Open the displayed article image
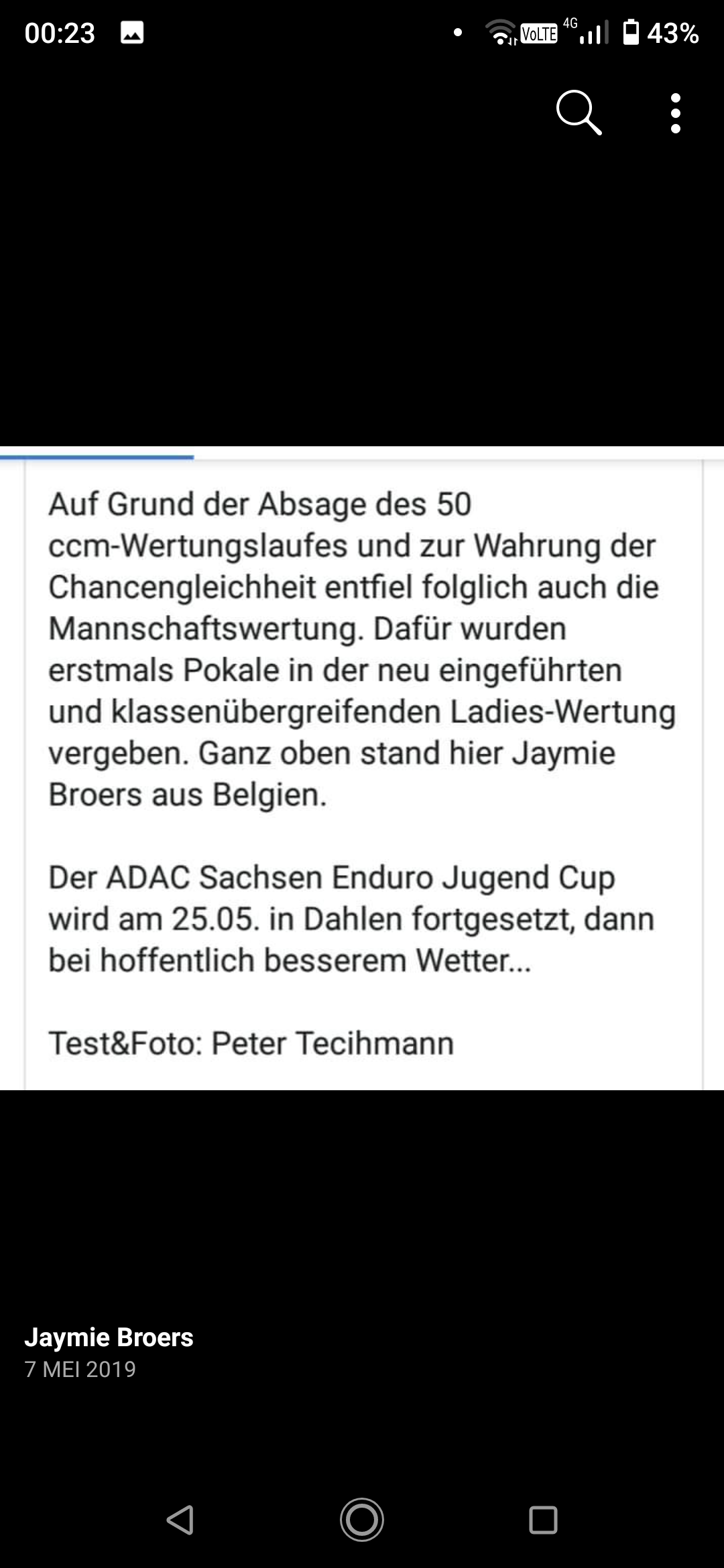This screenshot has width=724, height=1568. 362,768
